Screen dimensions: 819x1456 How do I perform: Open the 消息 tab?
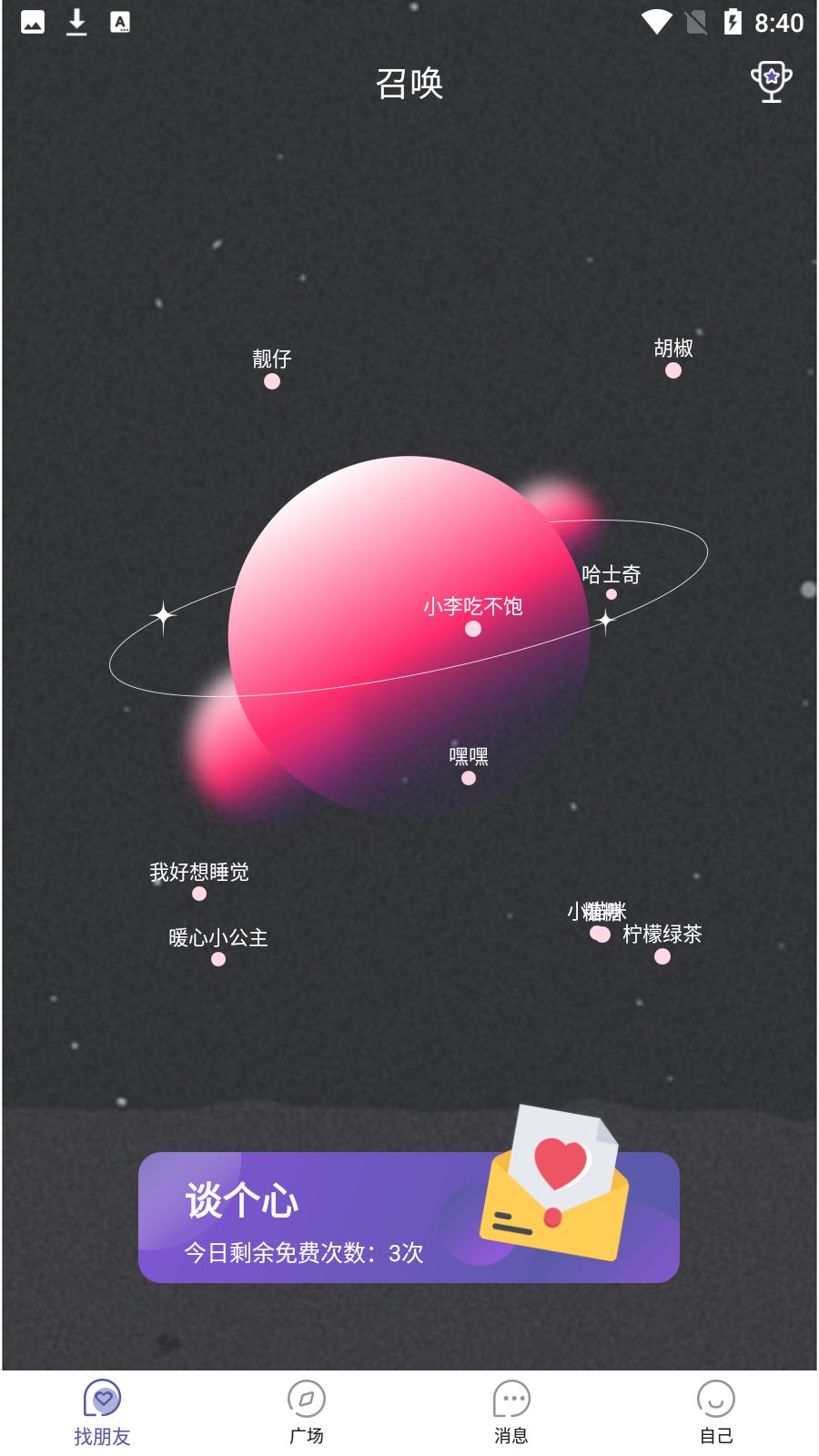(511, 1412)
